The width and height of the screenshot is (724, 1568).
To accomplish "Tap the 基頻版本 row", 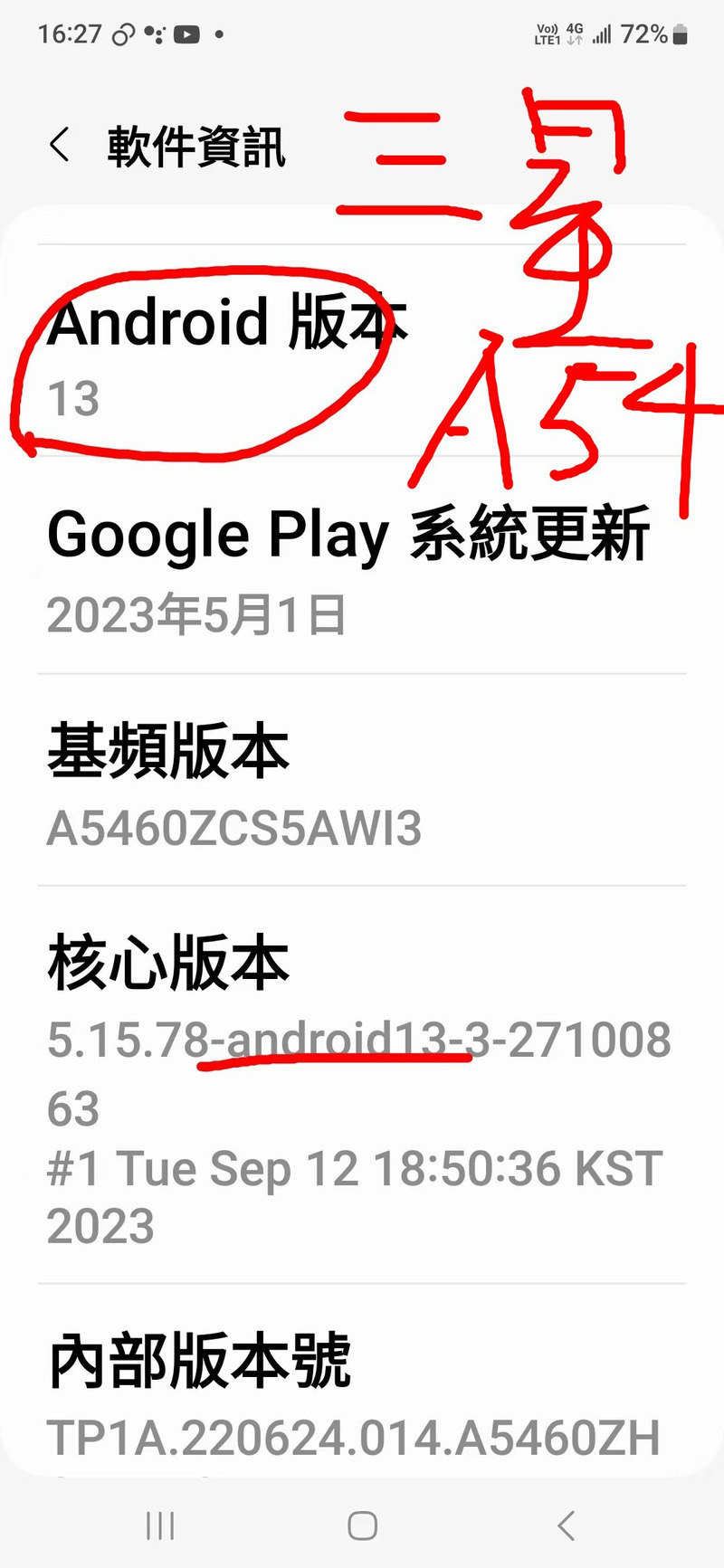I will click(362, 780).
